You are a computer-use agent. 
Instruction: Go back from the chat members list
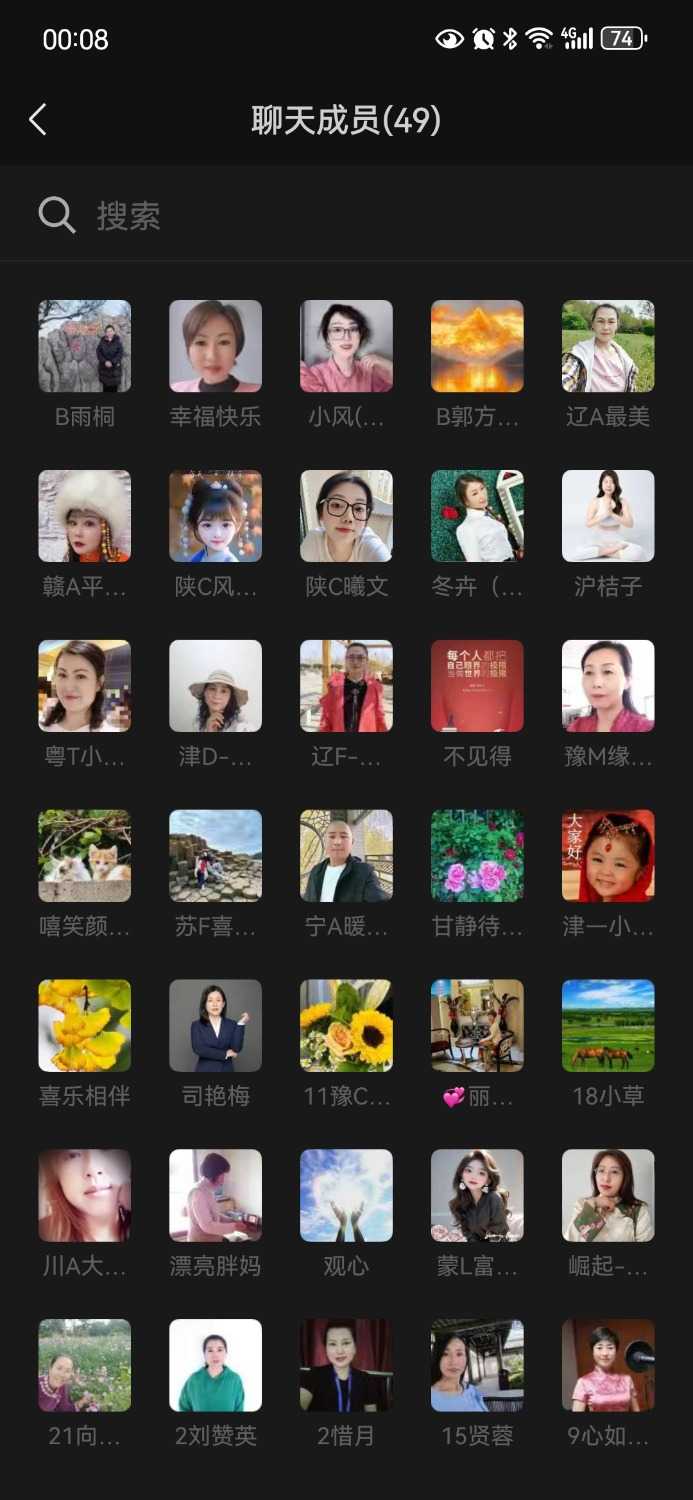pos(38,120)
